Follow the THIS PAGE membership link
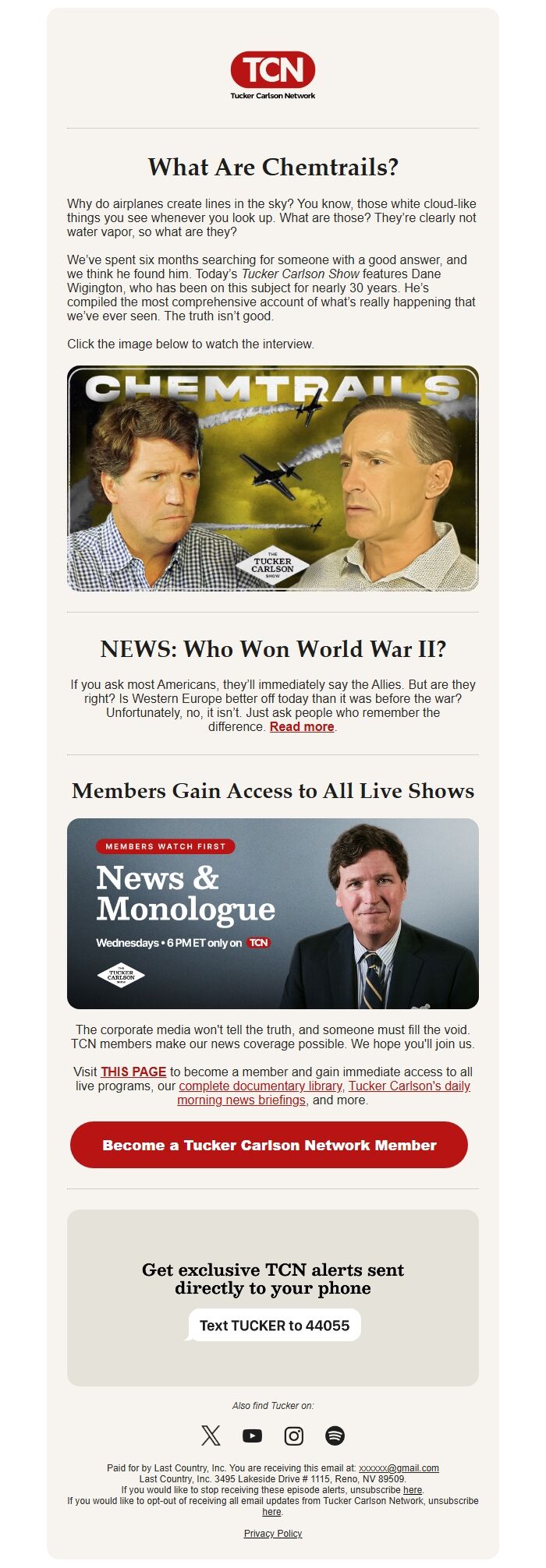The height and width of the screenshot is (1568, 546). [133, 1072]
